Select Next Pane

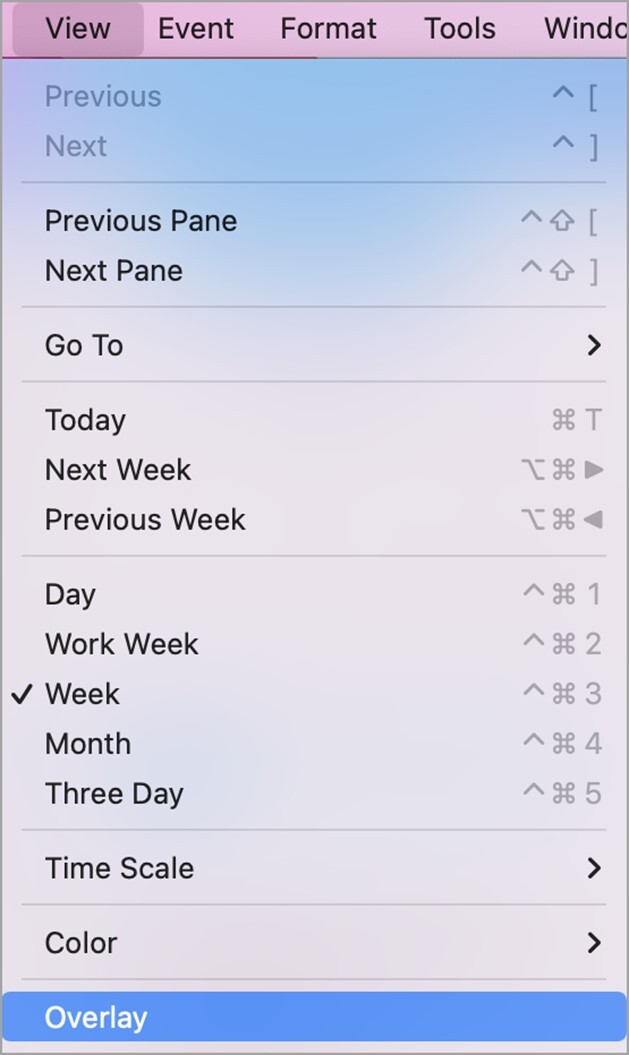point(314,270)
